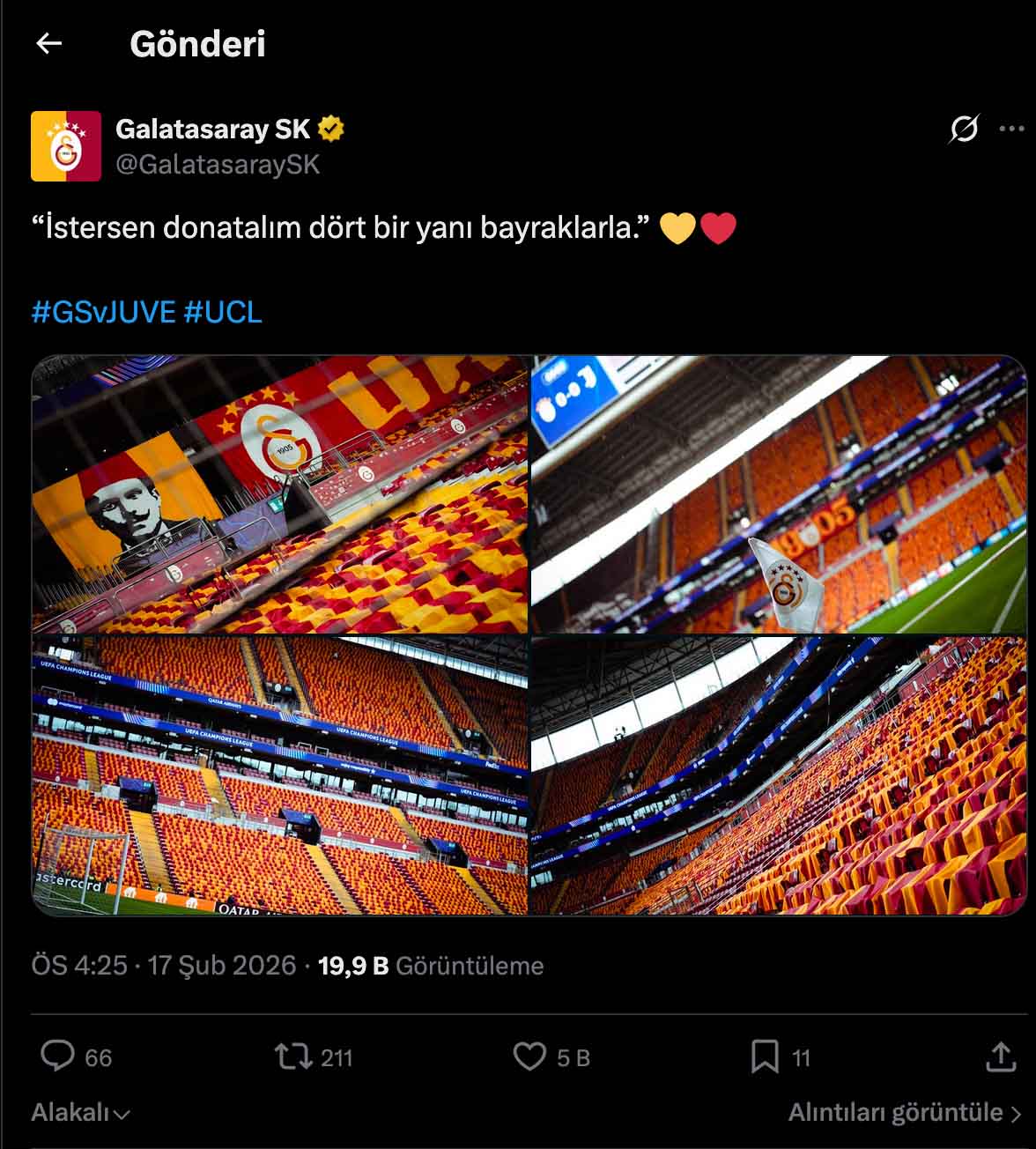Click the reply icon on the post
Image resolution: width=1036 pixels, height=1149 pixels.
point(59,1056)
